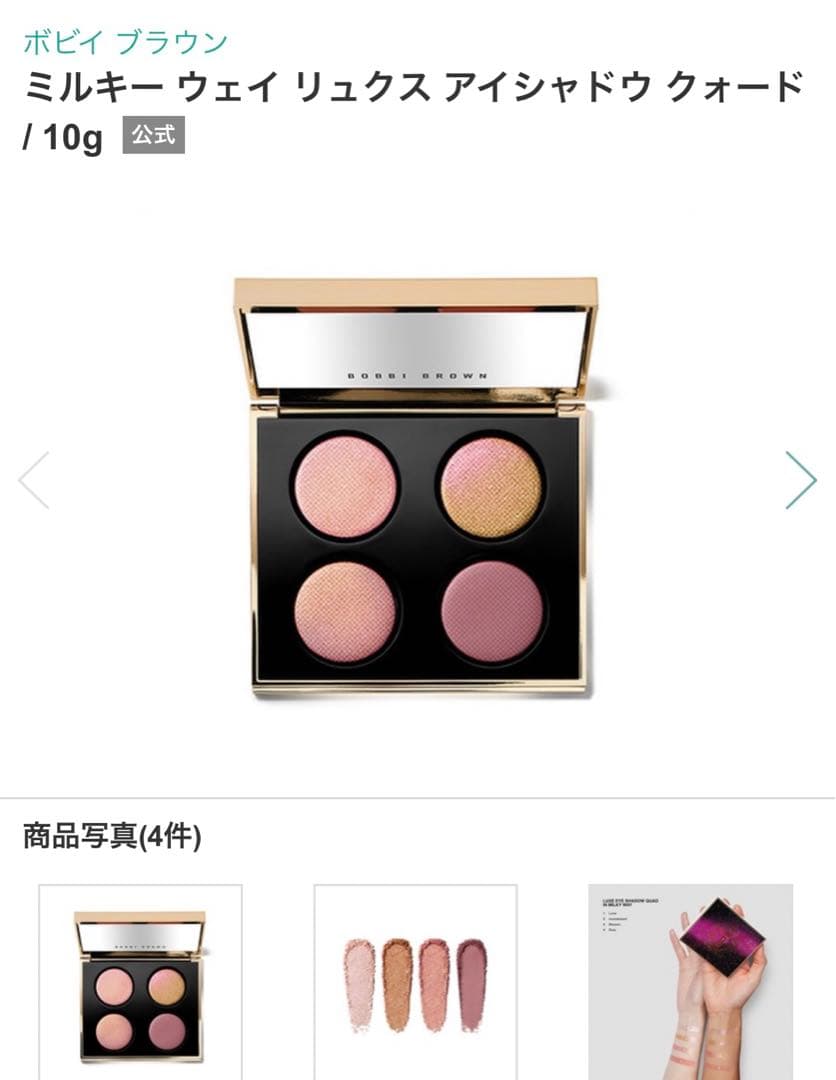This screenshot has width=836, height=1080.
Task: Open the main eyeshadow palette image
Action: [415, 487]
